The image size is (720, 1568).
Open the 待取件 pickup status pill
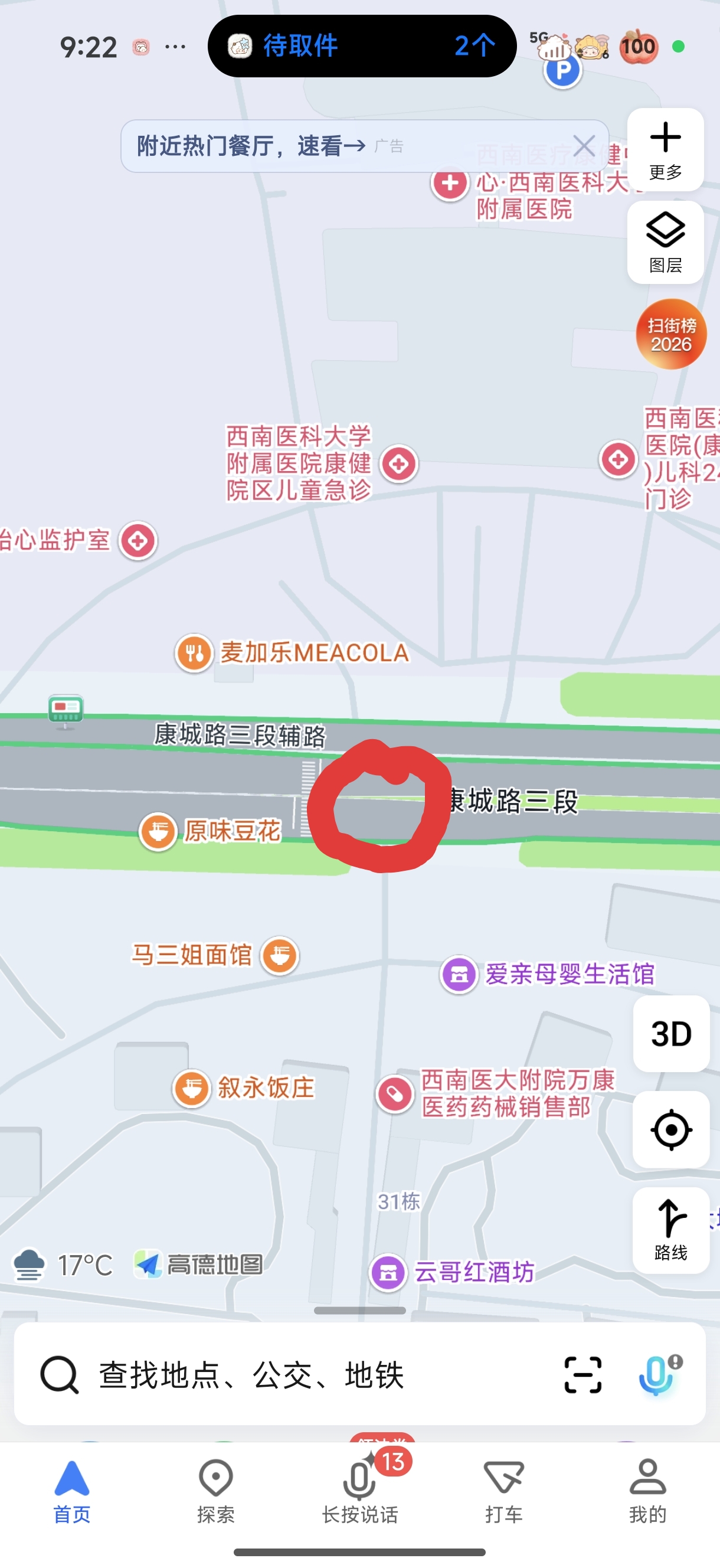(362, 46)
